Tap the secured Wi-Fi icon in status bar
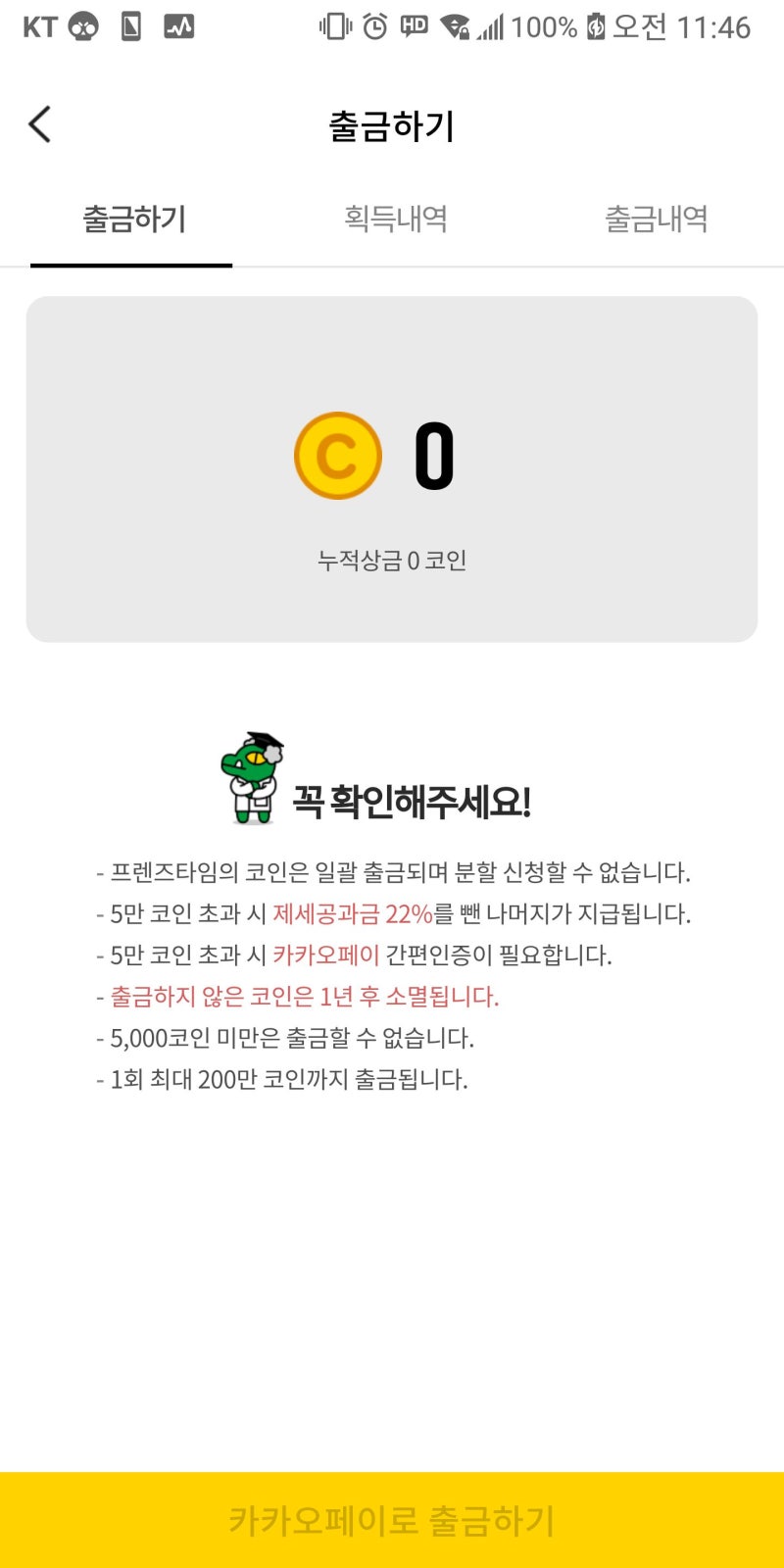 [453, 28]
